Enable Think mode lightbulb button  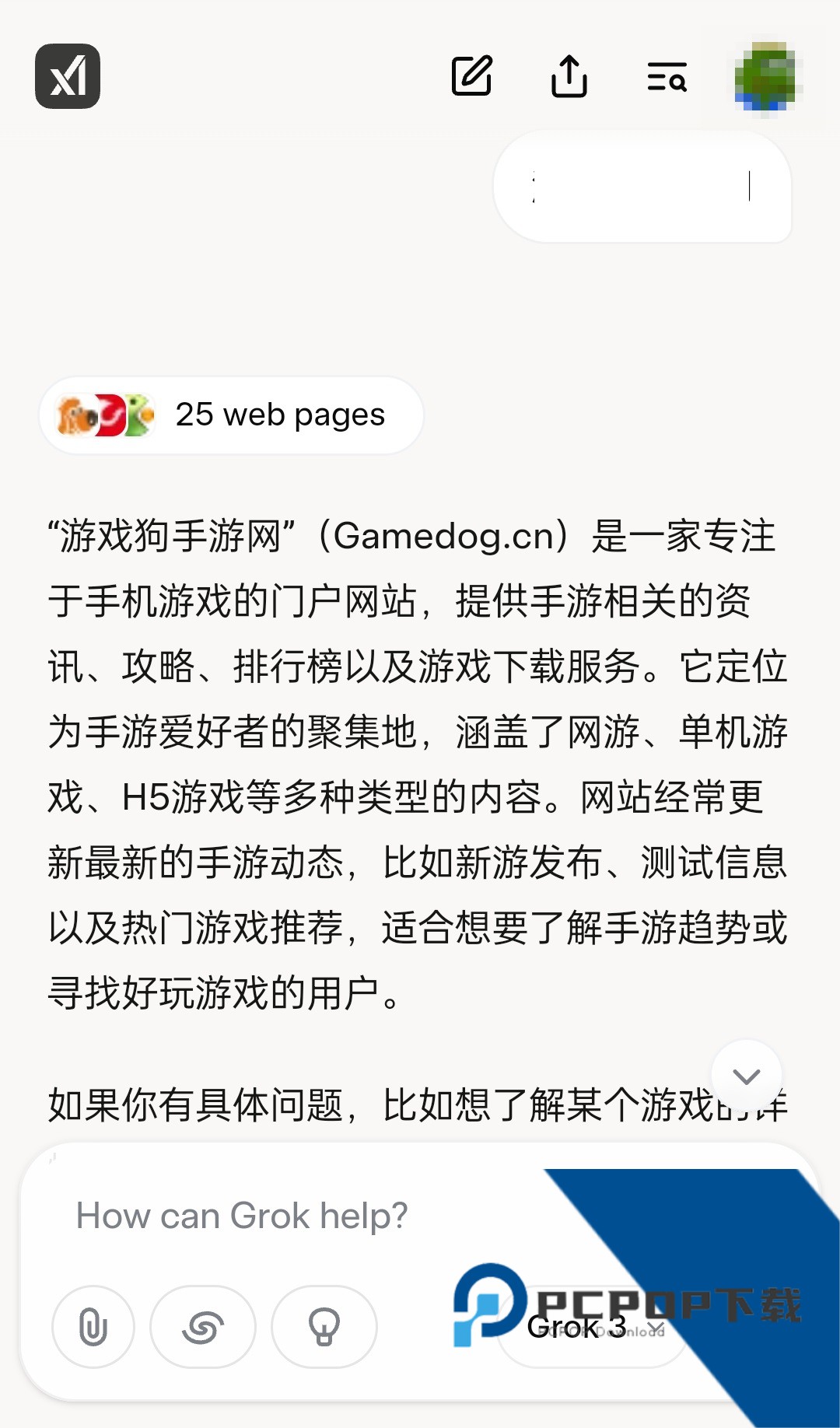coord(324,1326)
